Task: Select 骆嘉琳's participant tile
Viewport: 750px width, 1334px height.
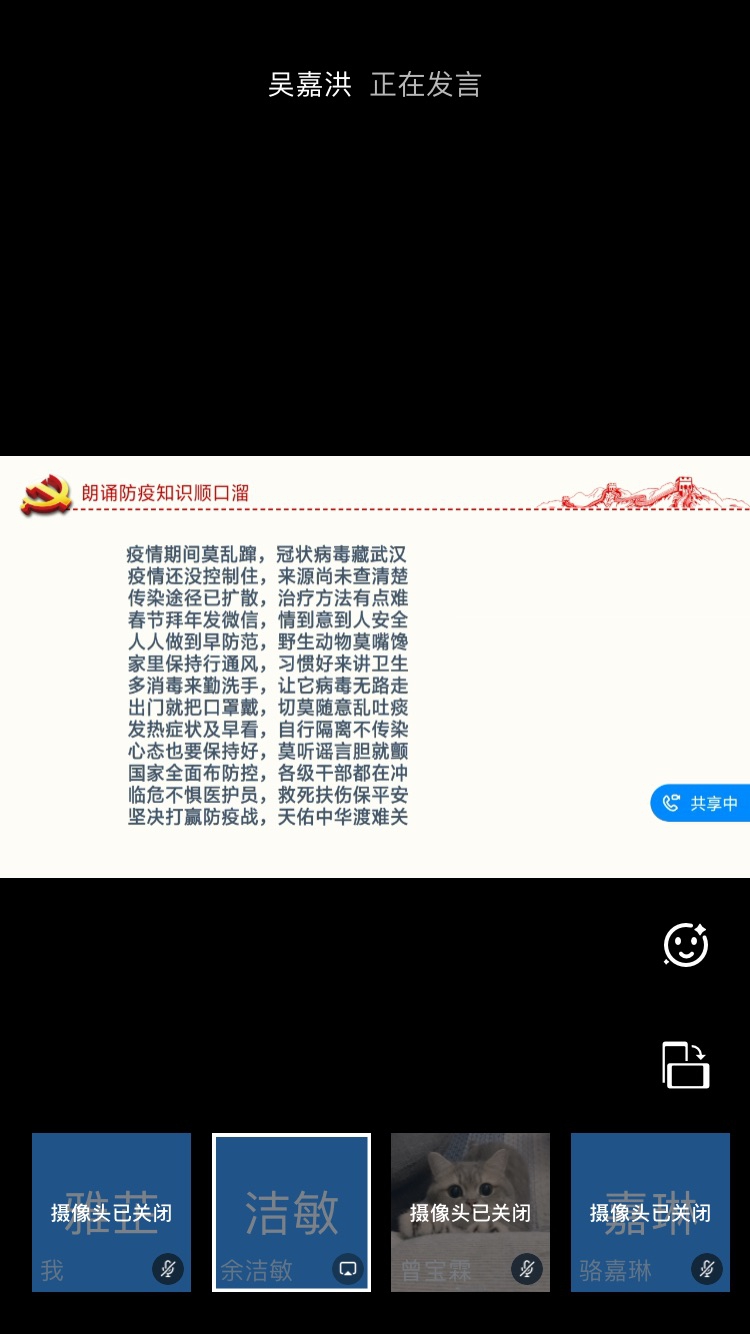Action: pos(650,1212)
